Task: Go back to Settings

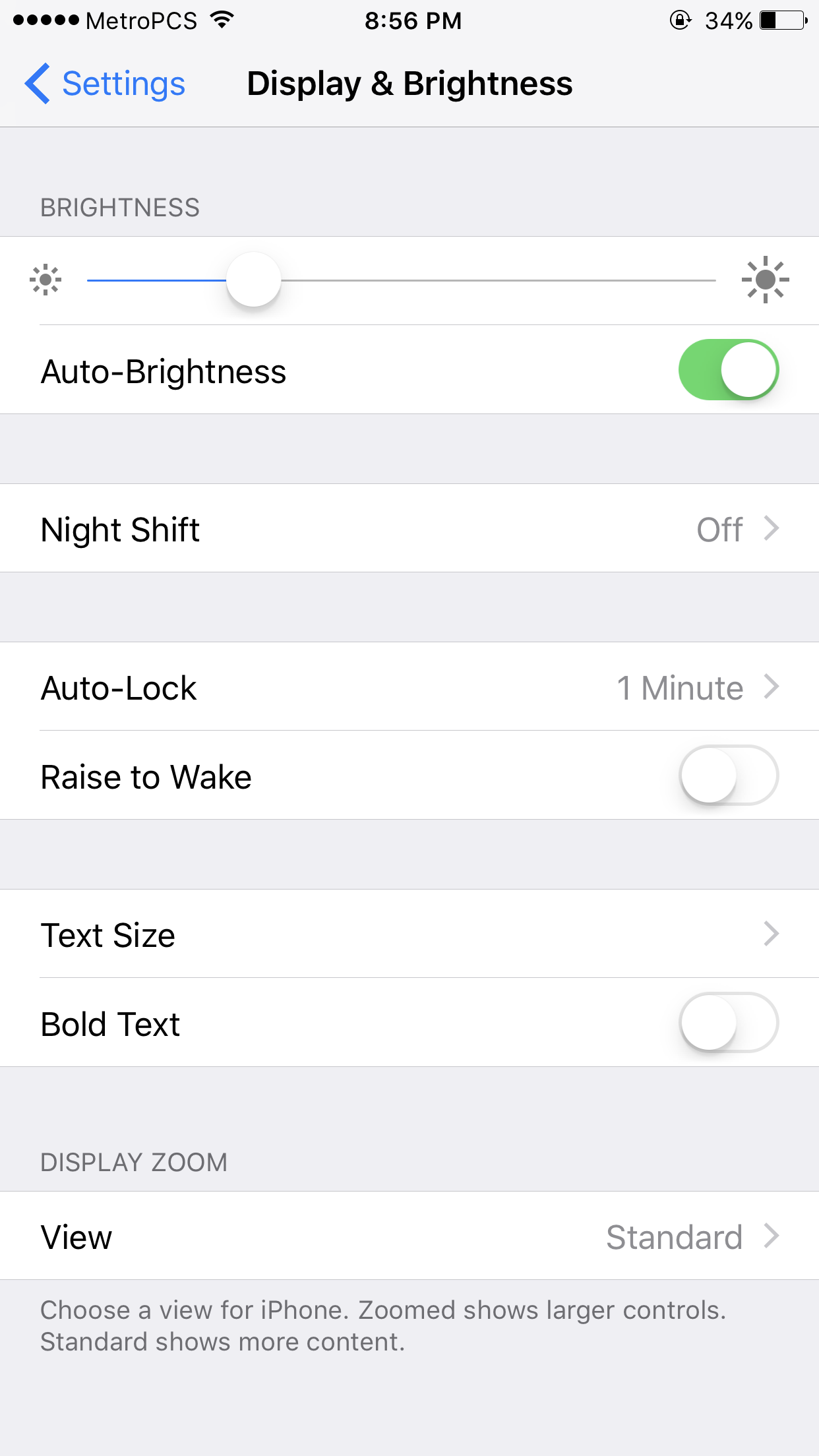Action: (x=106, y=84)
